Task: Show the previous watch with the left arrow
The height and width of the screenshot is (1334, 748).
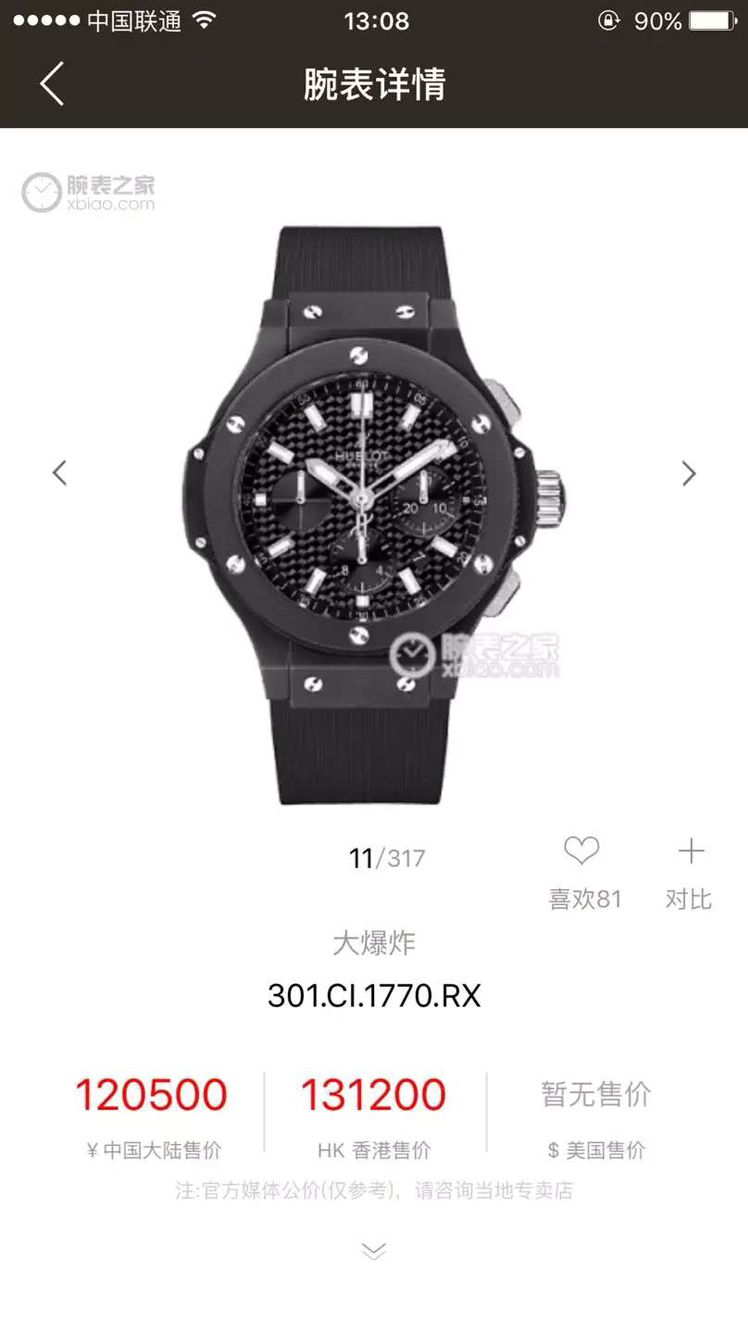Action: [60, 473]
